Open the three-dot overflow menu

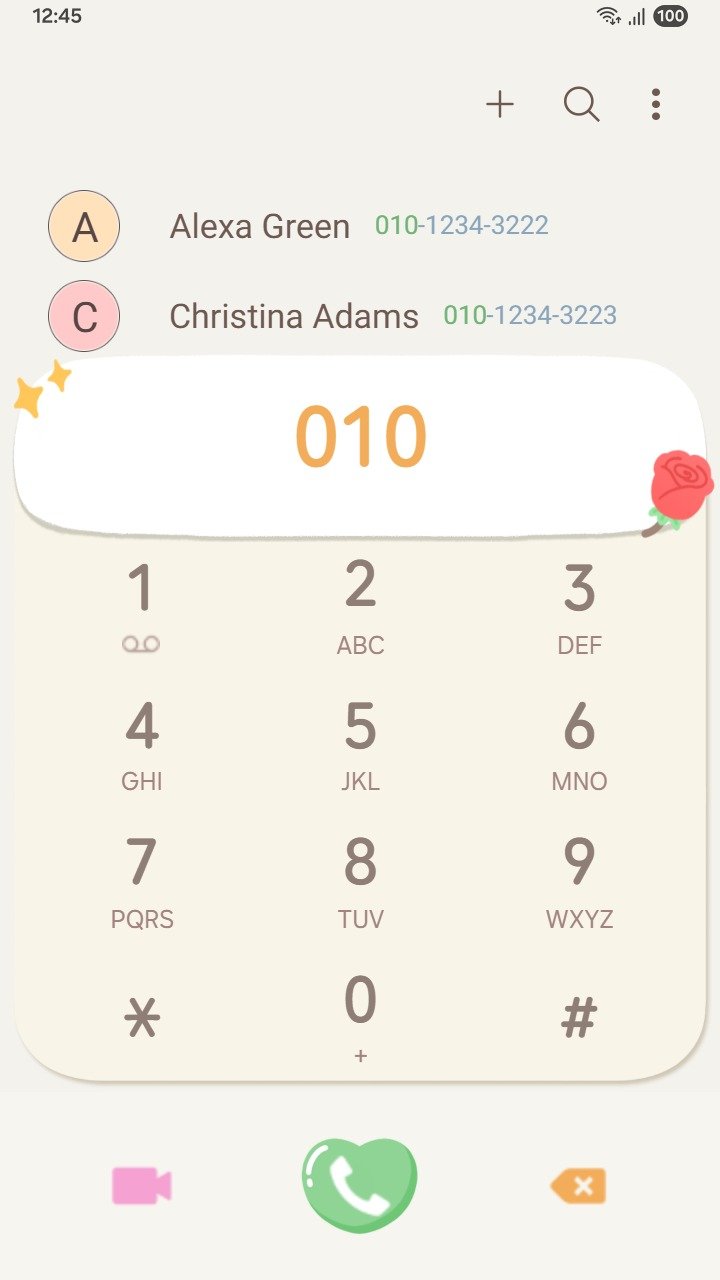pos(655,104)
